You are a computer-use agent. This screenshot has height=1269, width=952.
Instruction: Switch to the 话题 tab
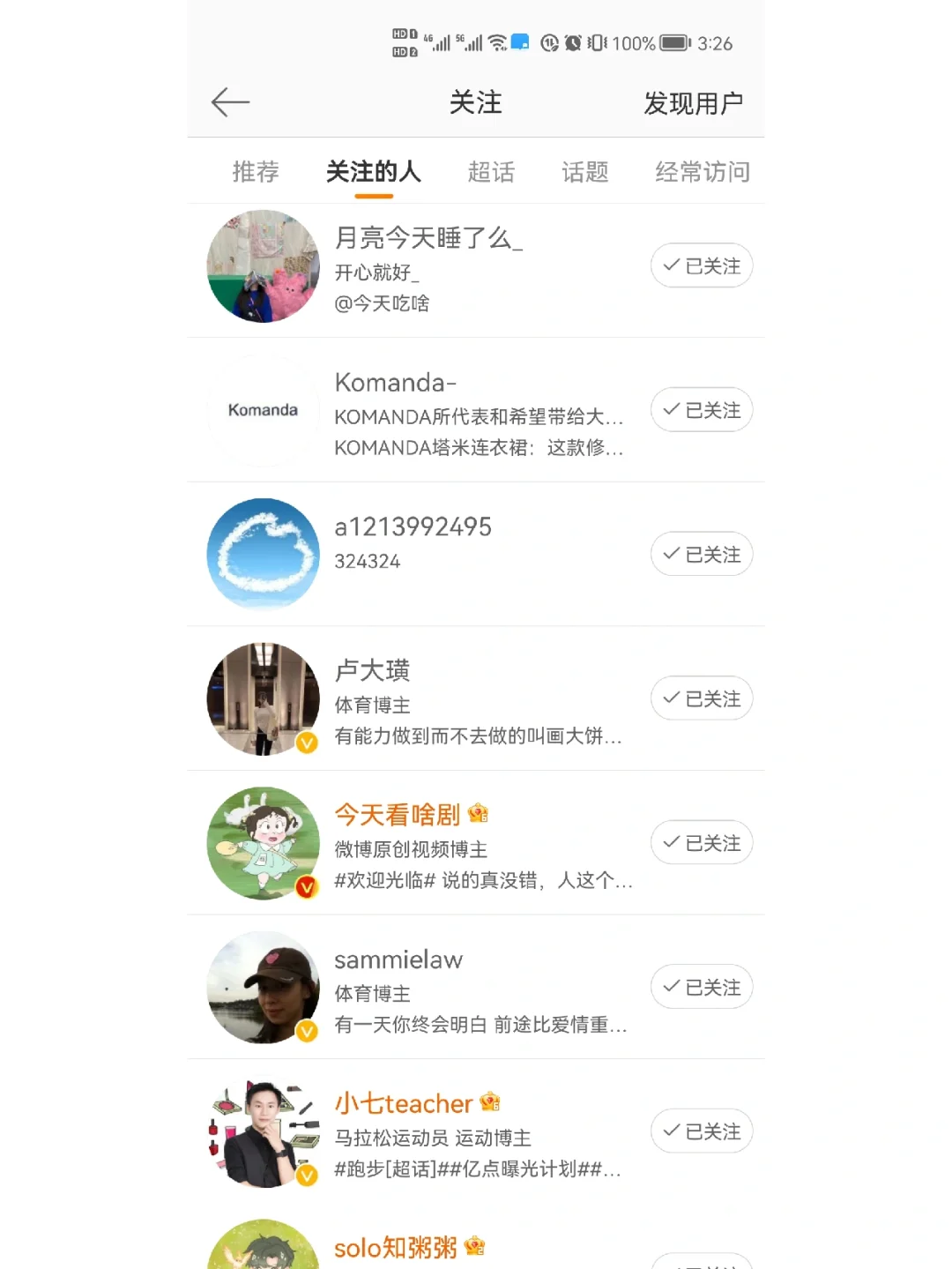pyautogui.click(x=585, y=172)
